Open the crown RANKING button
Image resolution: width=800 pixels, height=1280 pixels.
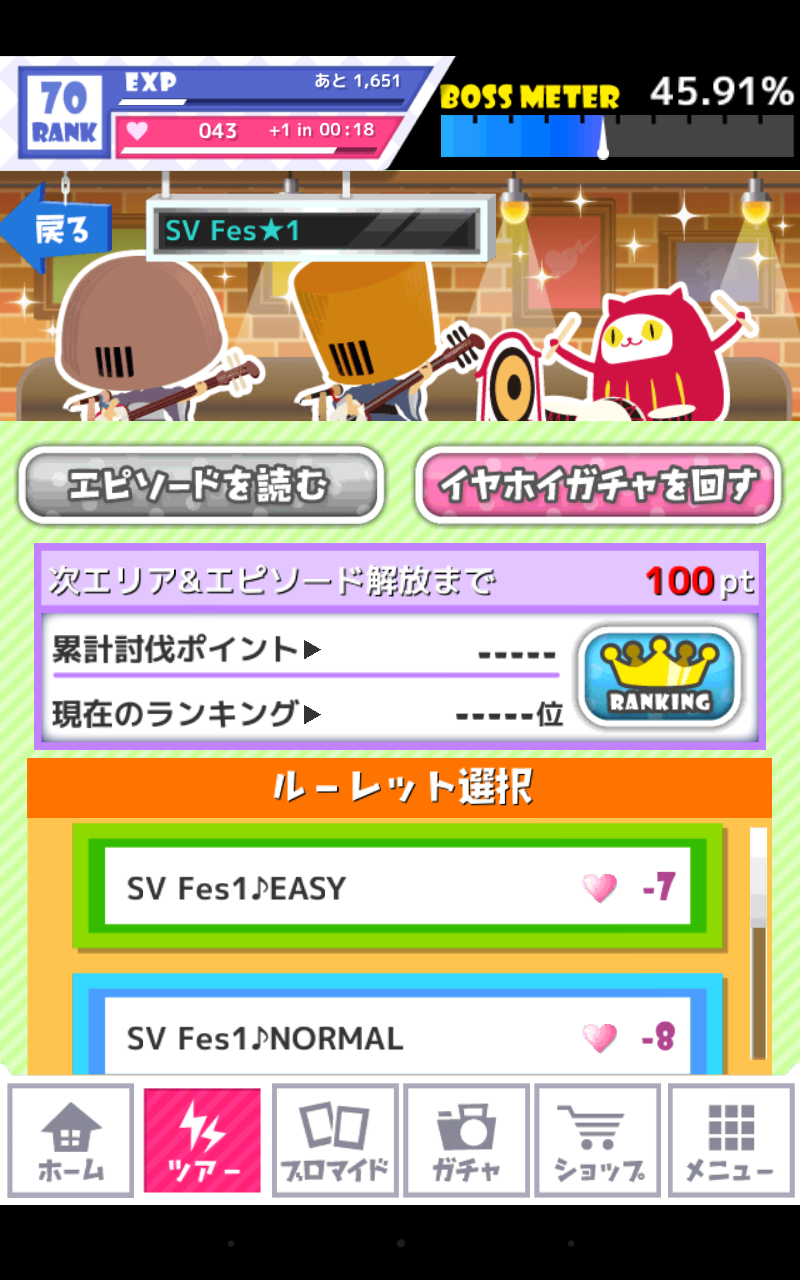659,678
